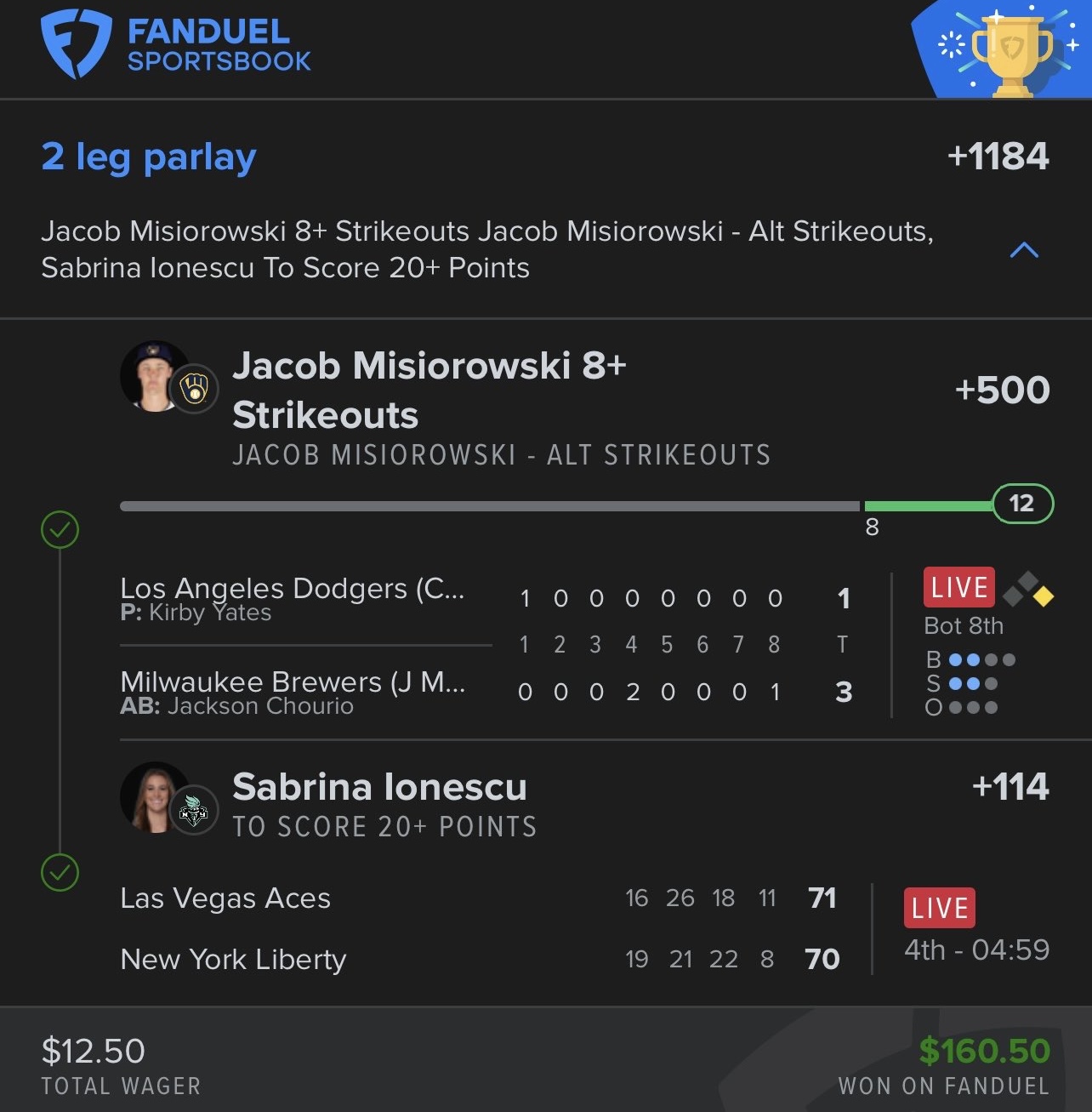Open the Sabrina Ionescu 20+ points leg
Screen dimensions: 1092x1112
coord(380,788)
